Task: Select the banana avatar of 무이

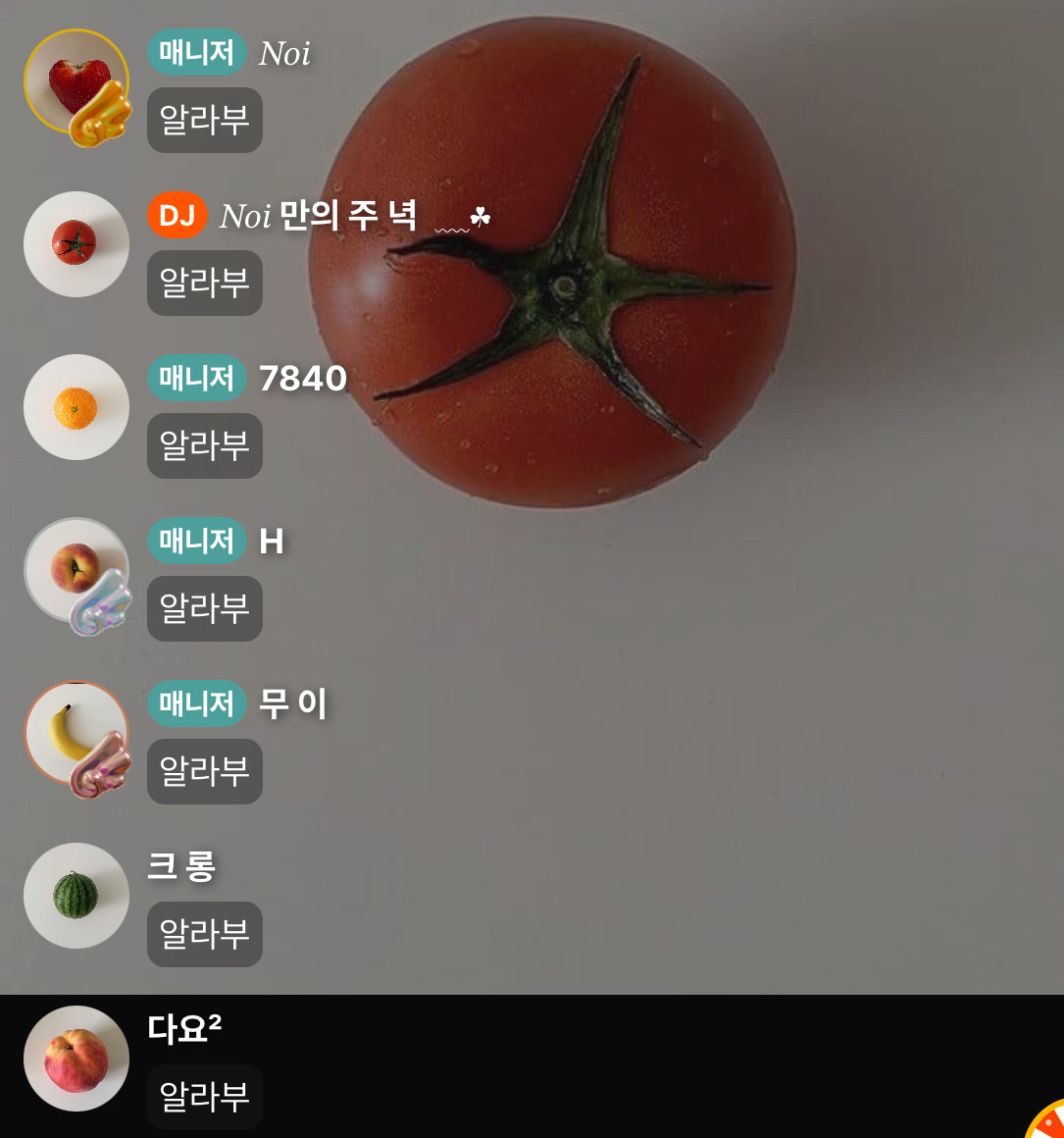Action: click(76, 733)
